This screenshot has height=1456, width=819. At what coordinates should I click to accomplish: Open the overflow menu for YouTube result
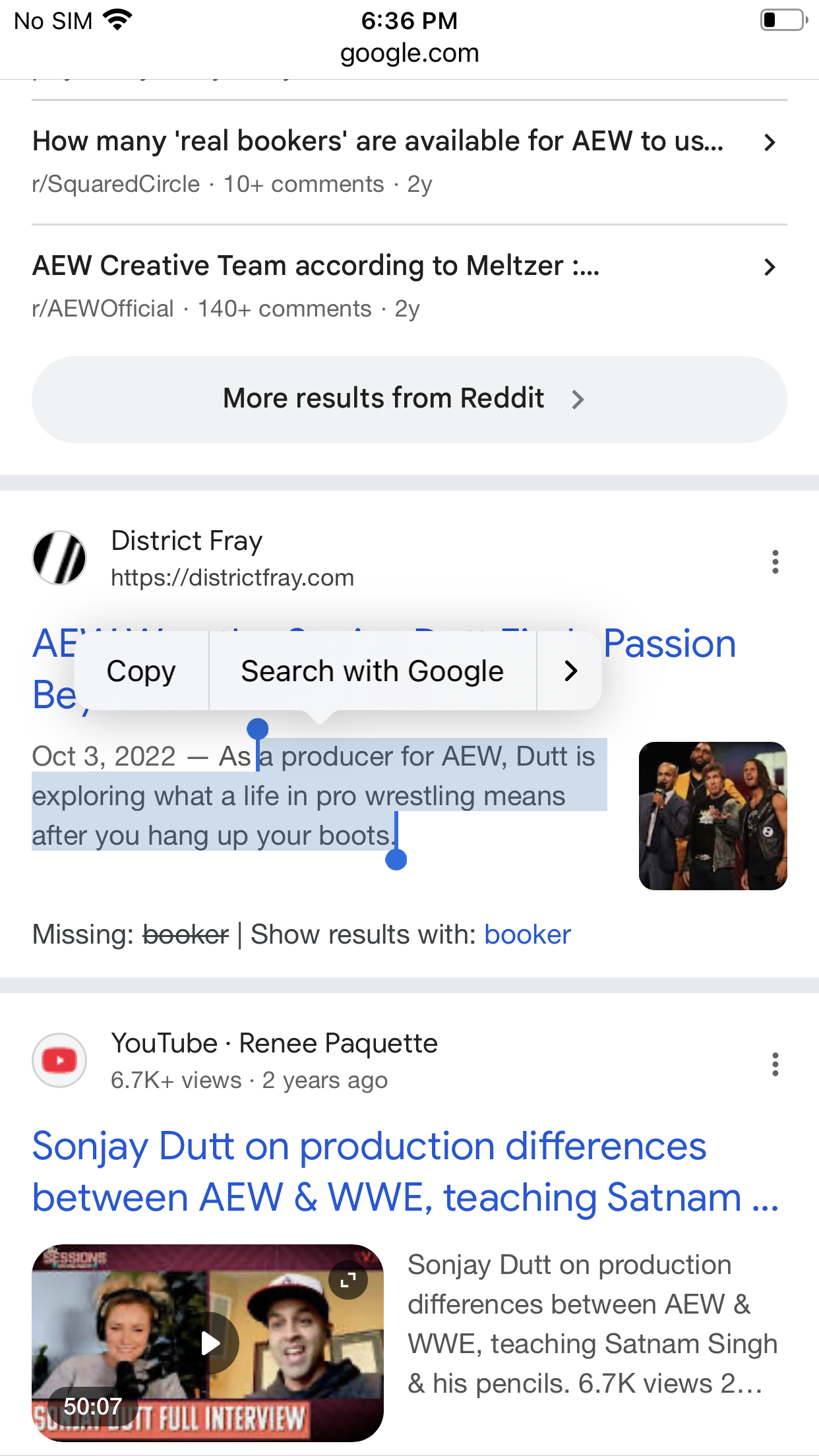click(775, 1064)
